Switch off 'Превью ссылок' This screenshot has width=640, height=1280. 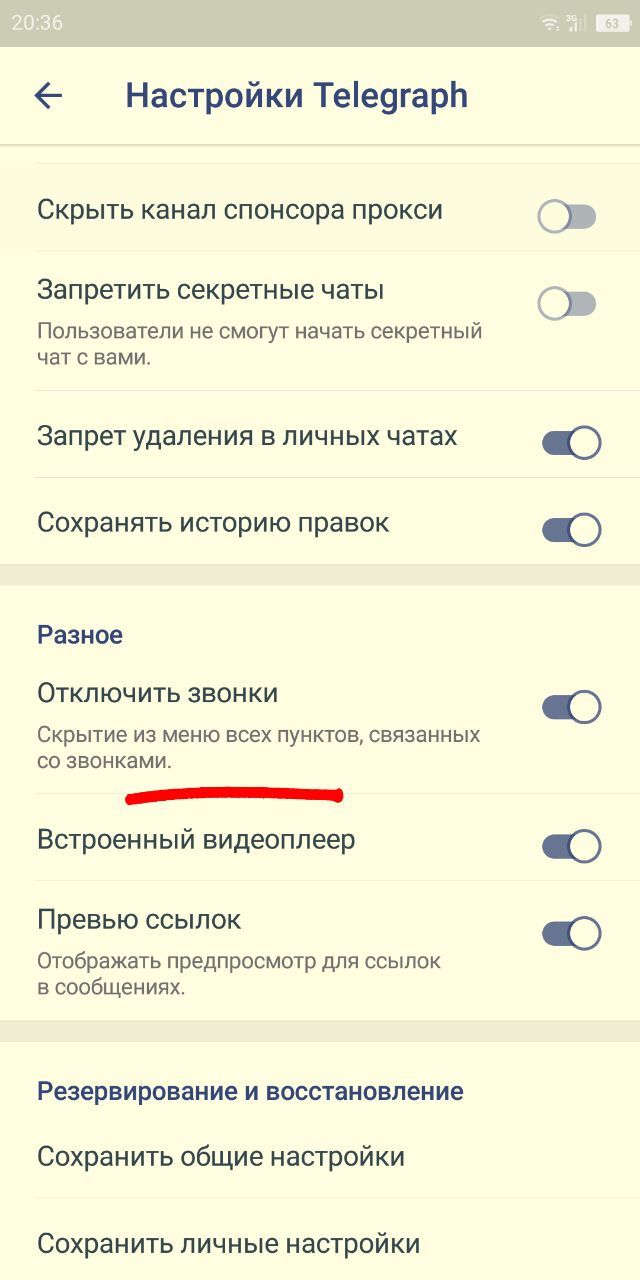click(x=571, y=933)
